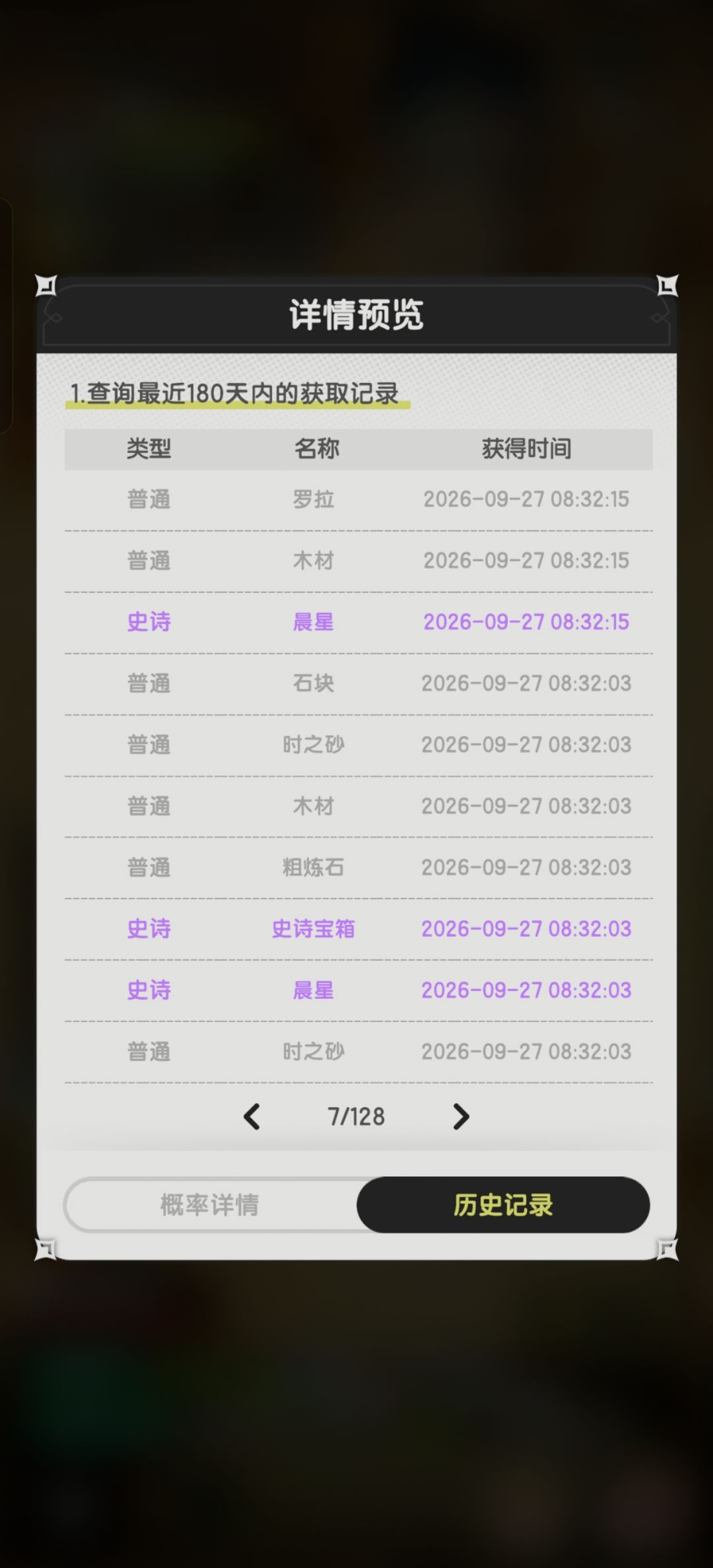Screen dimensions: 713x1568
Task: Go to the next history page
Action: point(461,1117)
